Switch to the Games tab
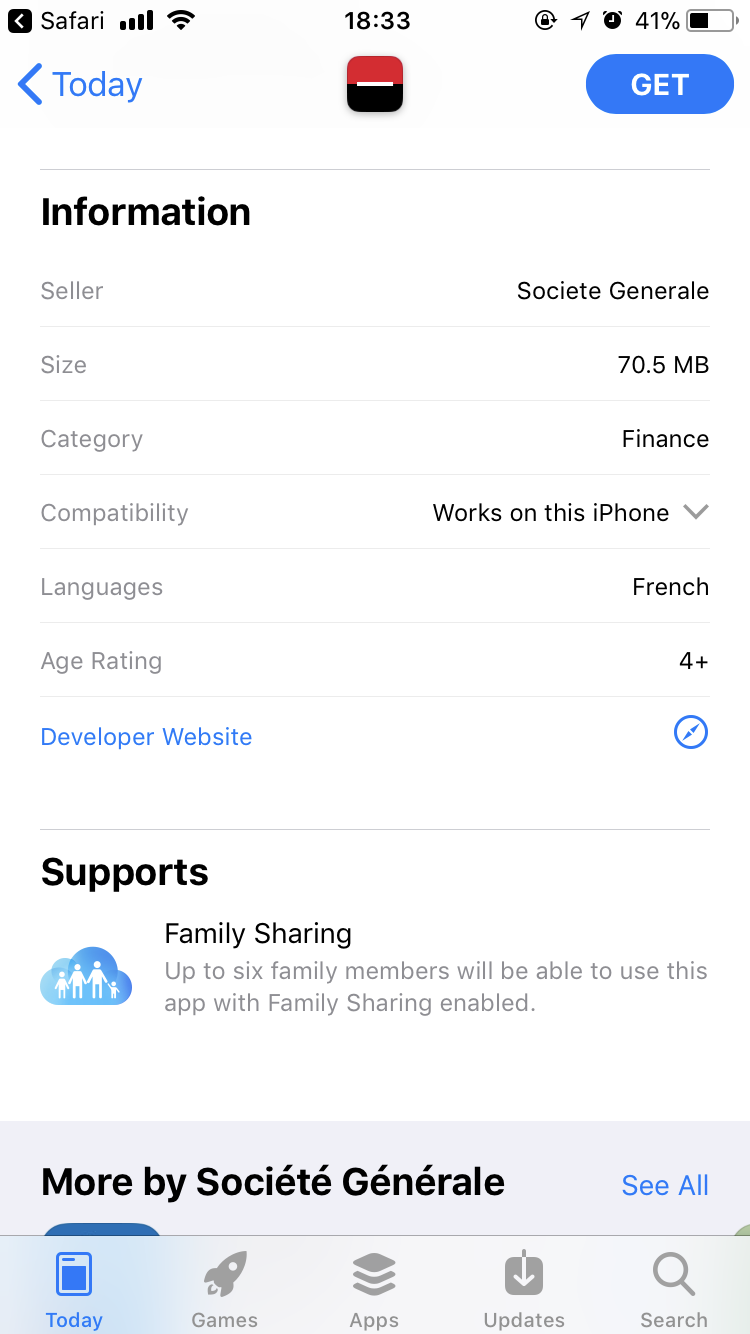The image size is (750, 1334). [x=224, y=1290]
